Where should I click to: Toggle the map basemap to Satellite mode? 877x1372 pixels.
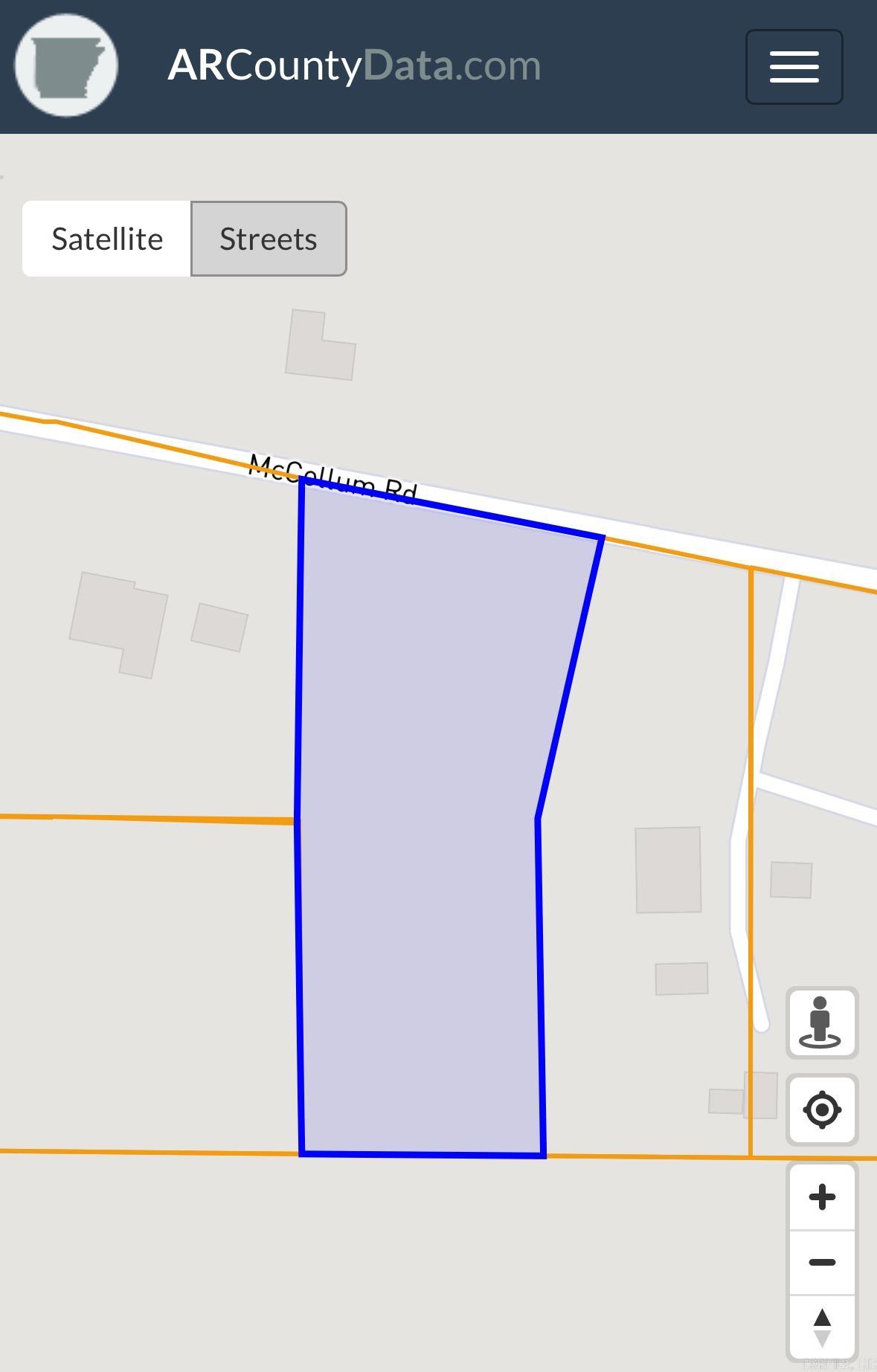point(106,239)
